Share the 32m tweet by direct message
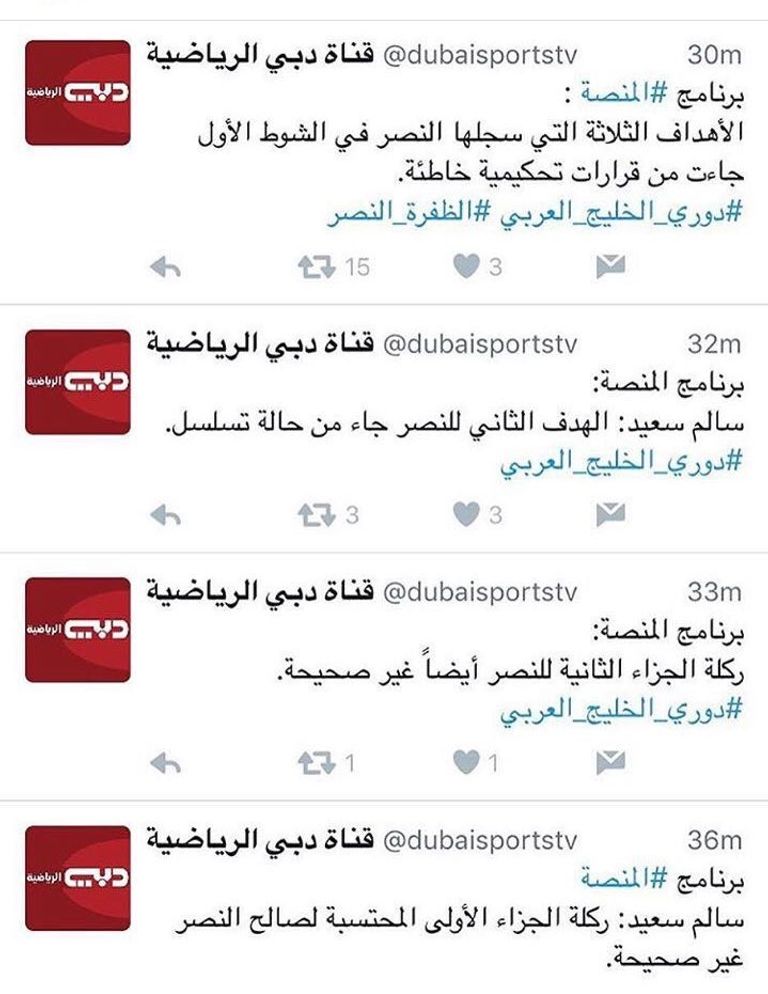 611,514
